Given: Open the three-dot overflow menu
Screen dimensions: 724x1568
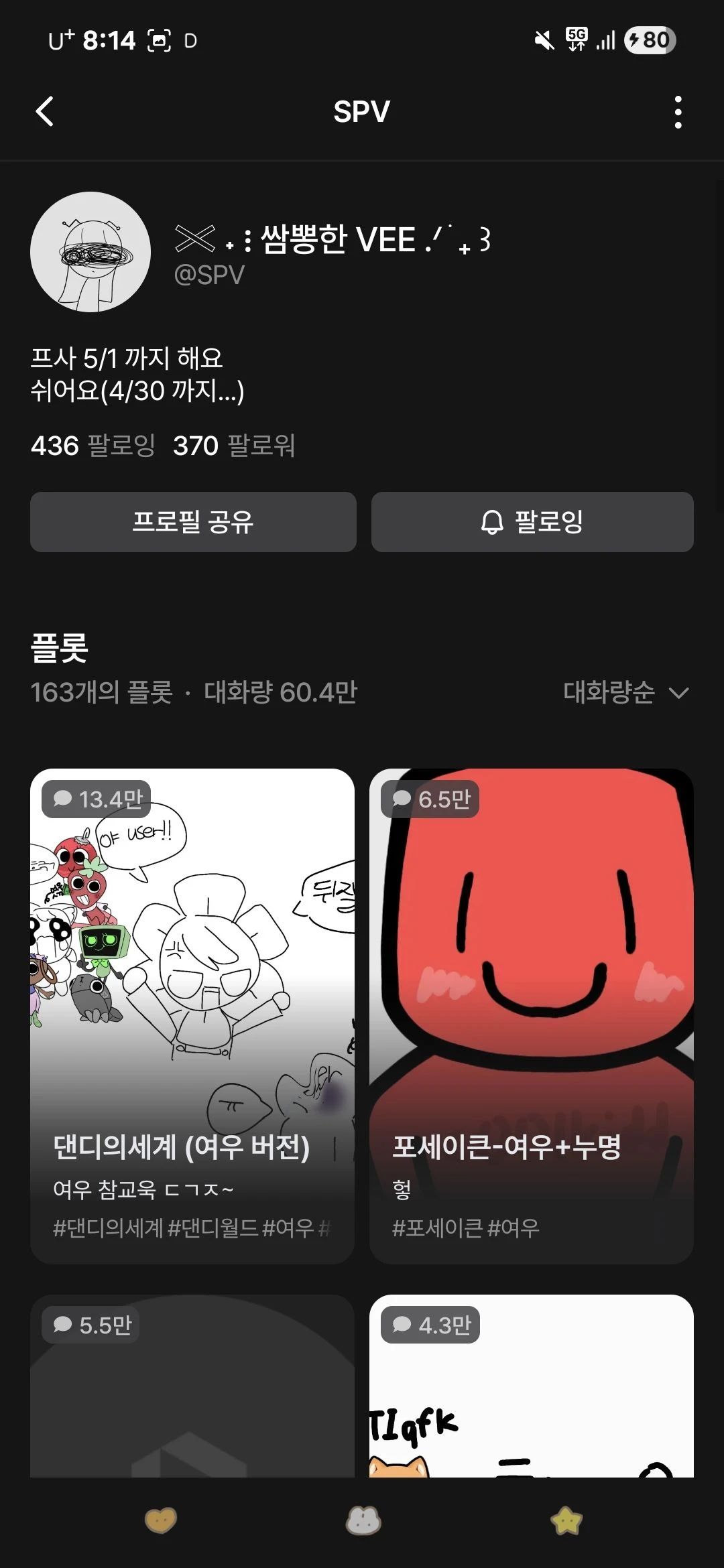Looking at the screenshot, I should point(678,112).
